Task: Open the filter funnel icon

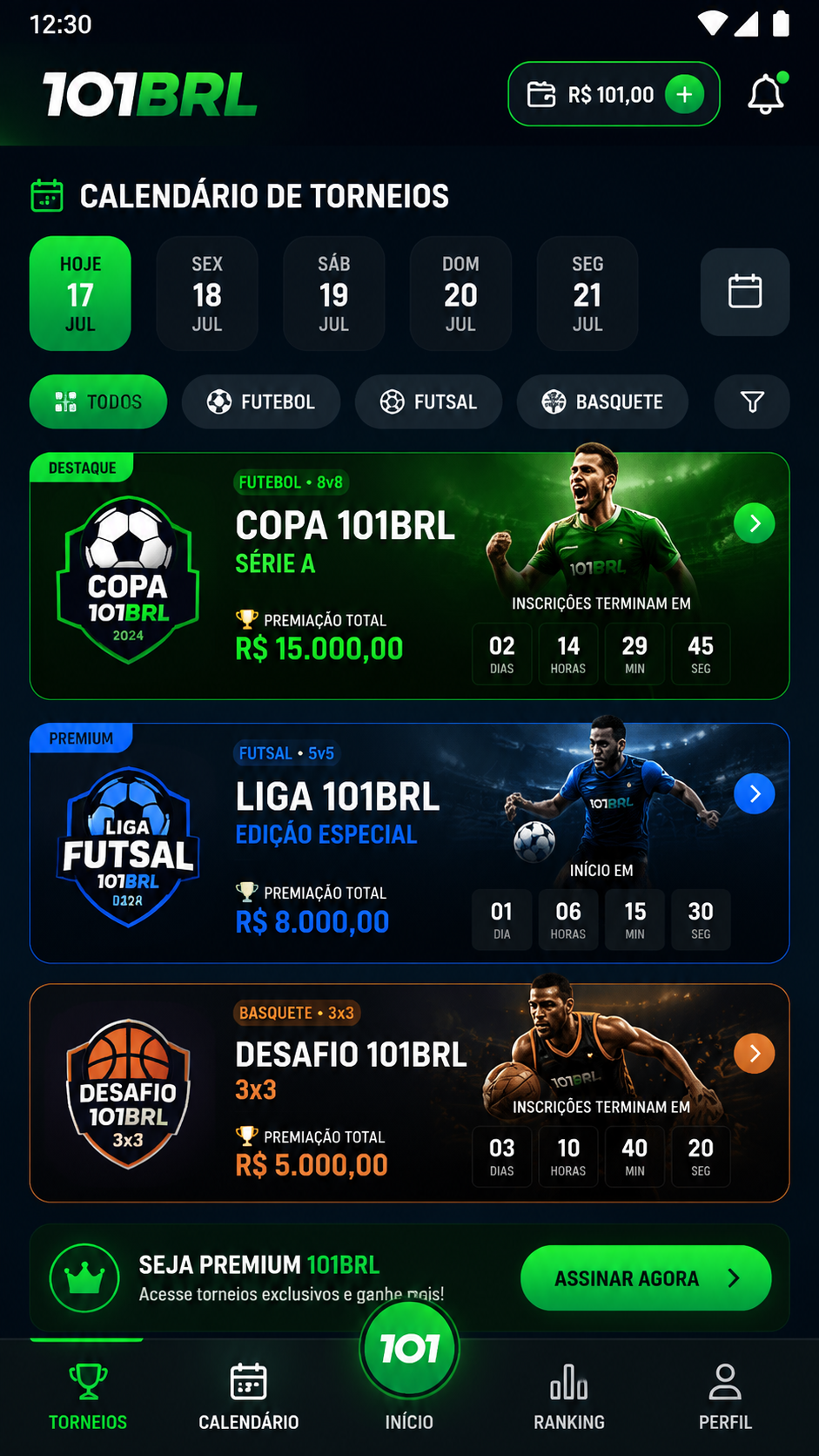Action: coord(752,401)
